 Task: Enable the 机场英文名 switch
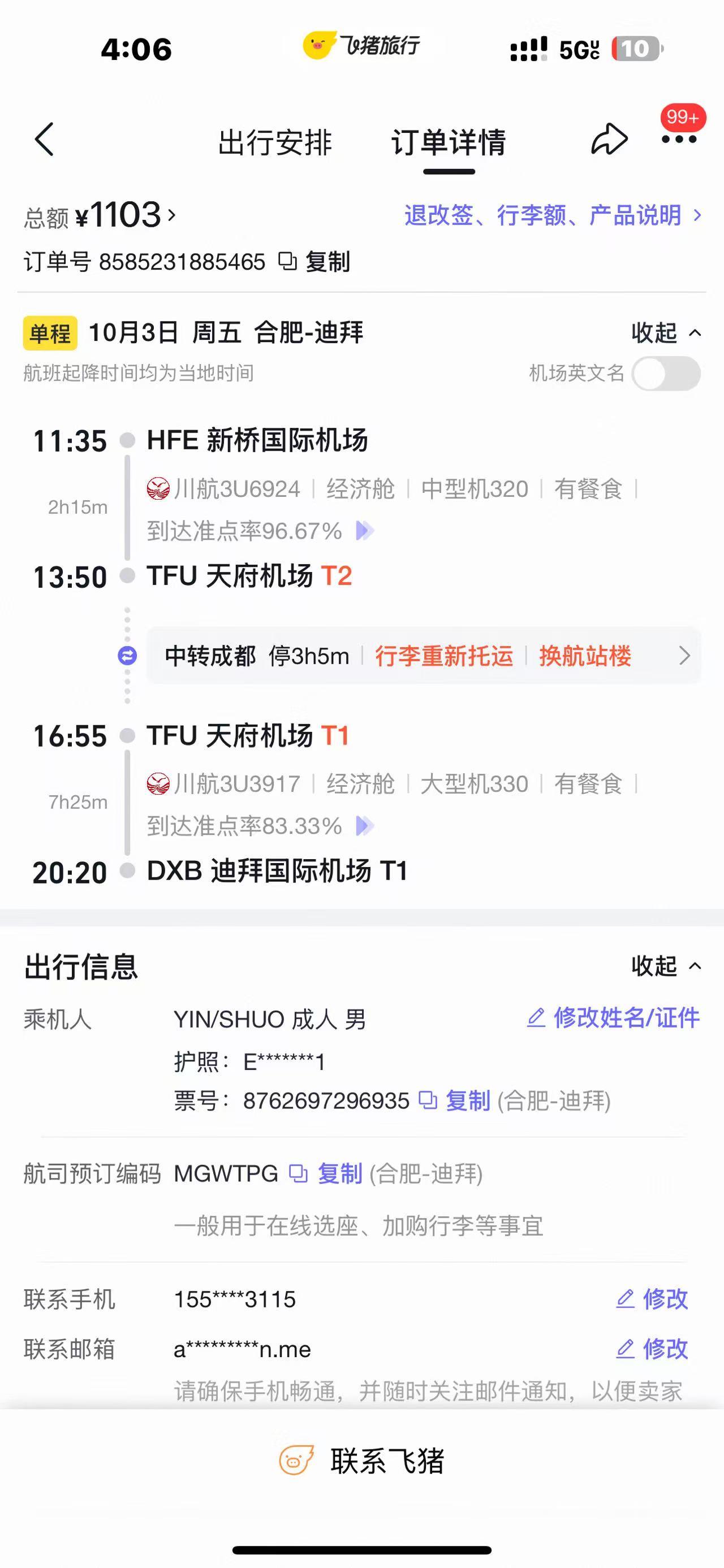(666, 373)
